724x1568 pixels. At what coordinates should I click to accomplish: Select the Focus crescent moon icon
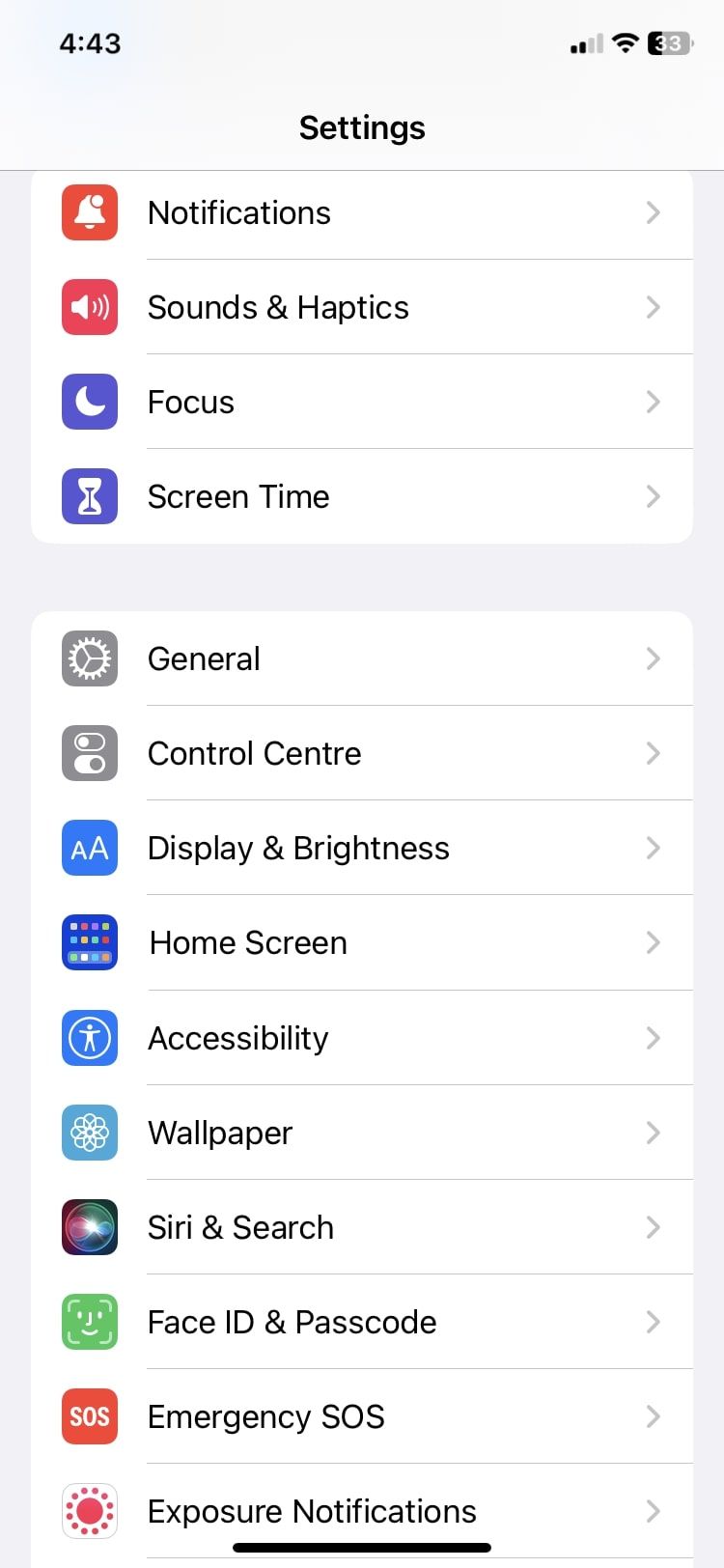click(89, 402)
